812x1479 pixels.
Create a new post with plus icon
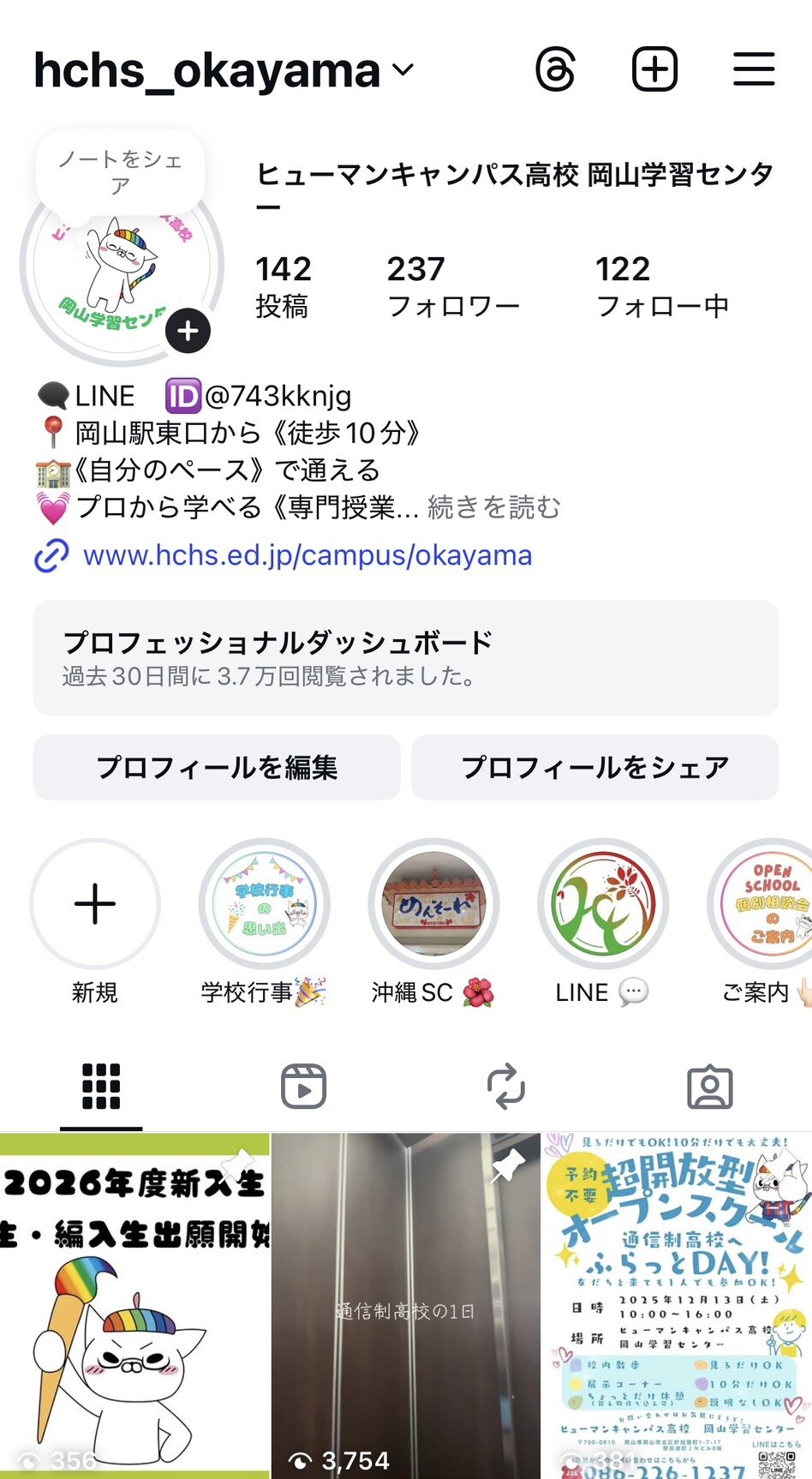coord(654,69)
